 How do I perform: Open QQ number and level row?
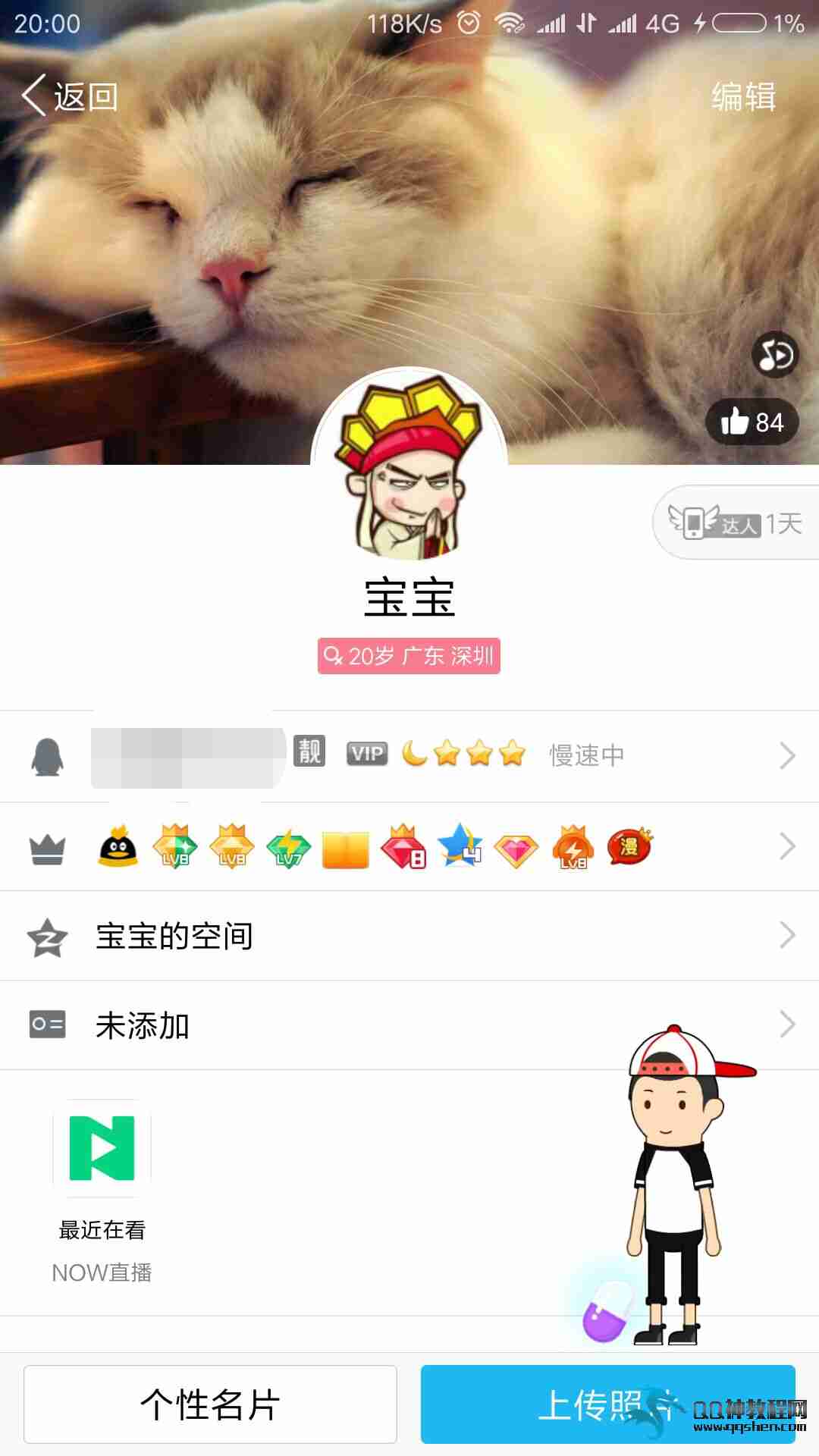coord(409,755)
